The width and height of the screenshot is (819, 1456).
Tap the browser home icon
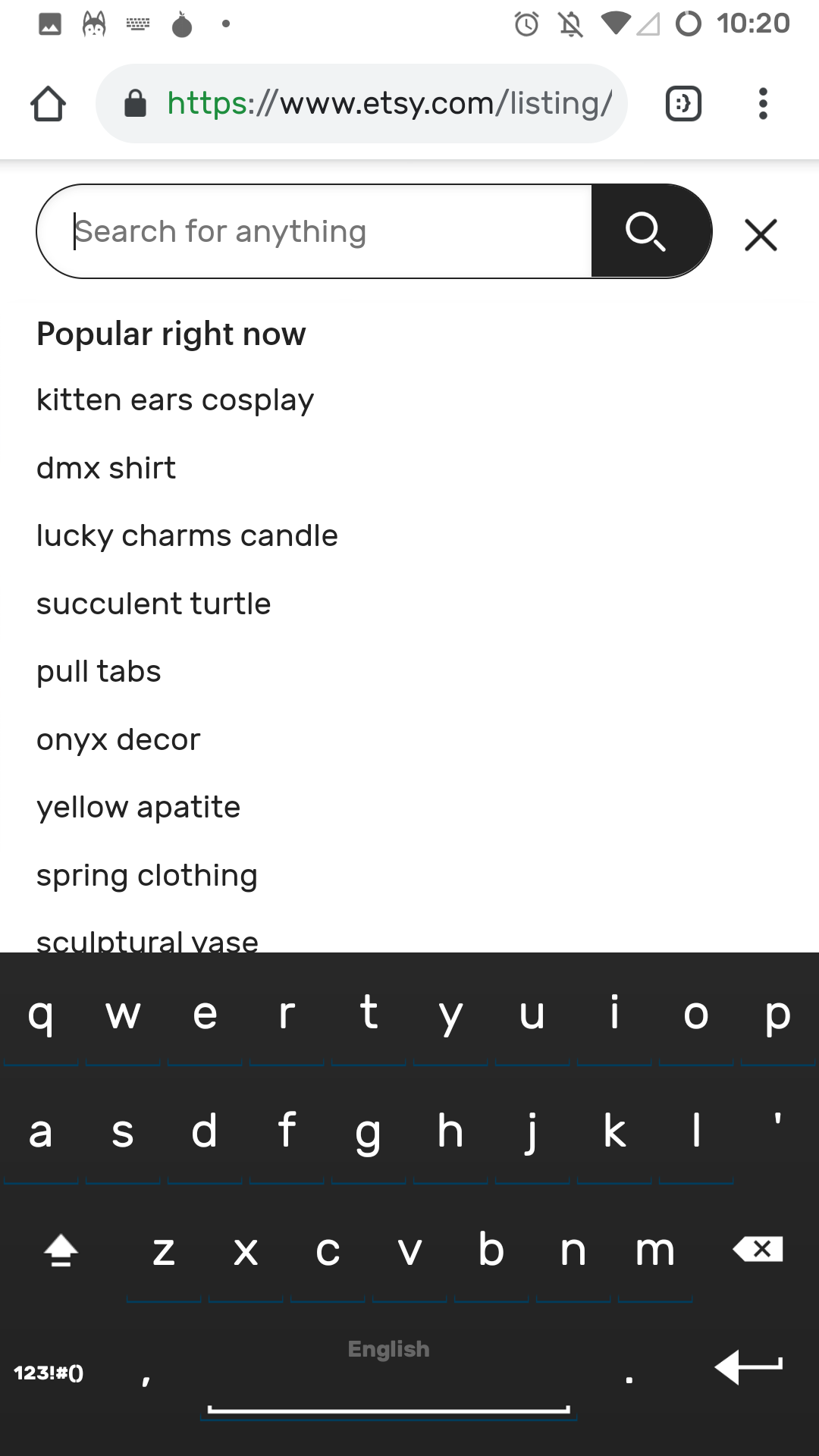point(48,104)
